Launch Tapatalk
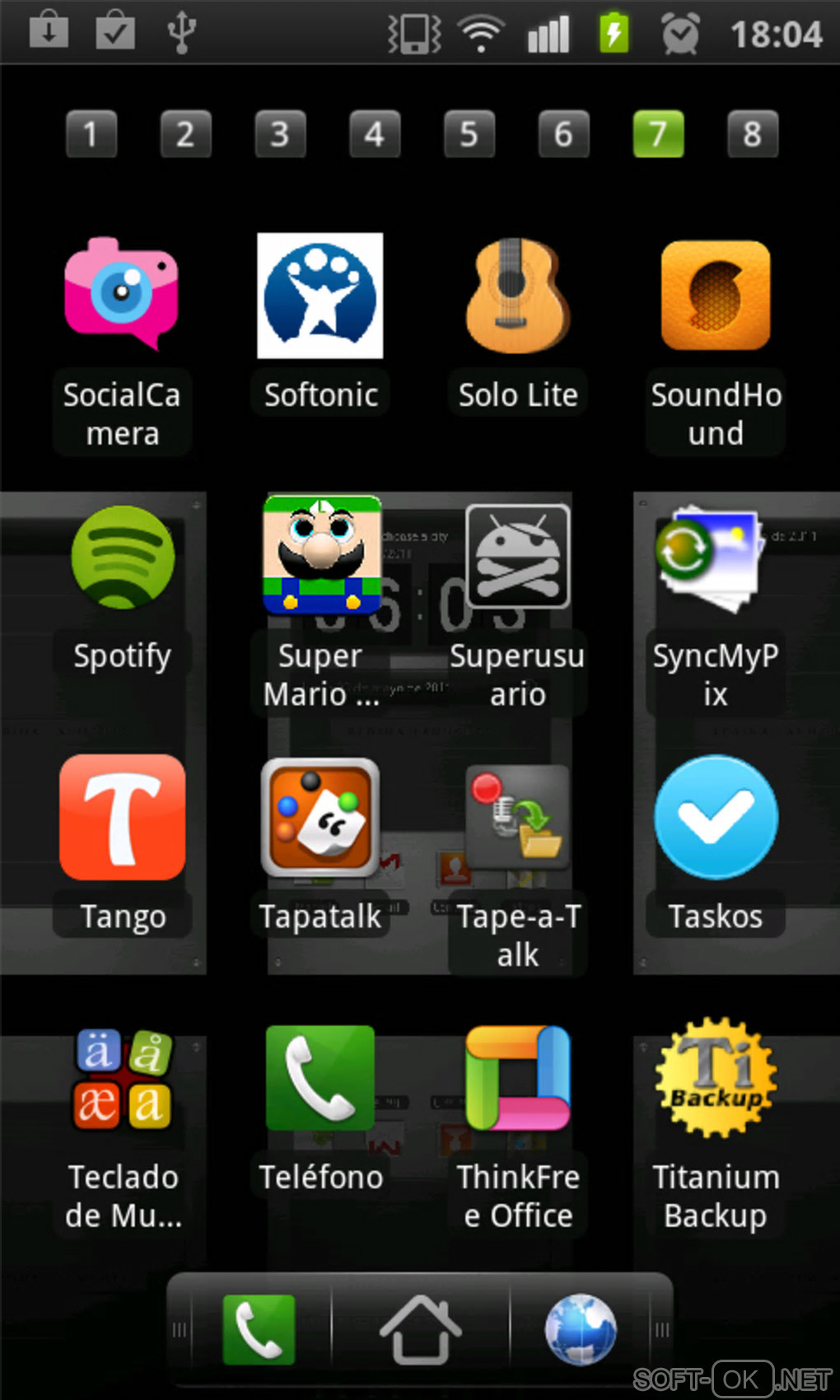Image resolution: width=840 pixels, height=1400 pixels. [x=320, y=818]
